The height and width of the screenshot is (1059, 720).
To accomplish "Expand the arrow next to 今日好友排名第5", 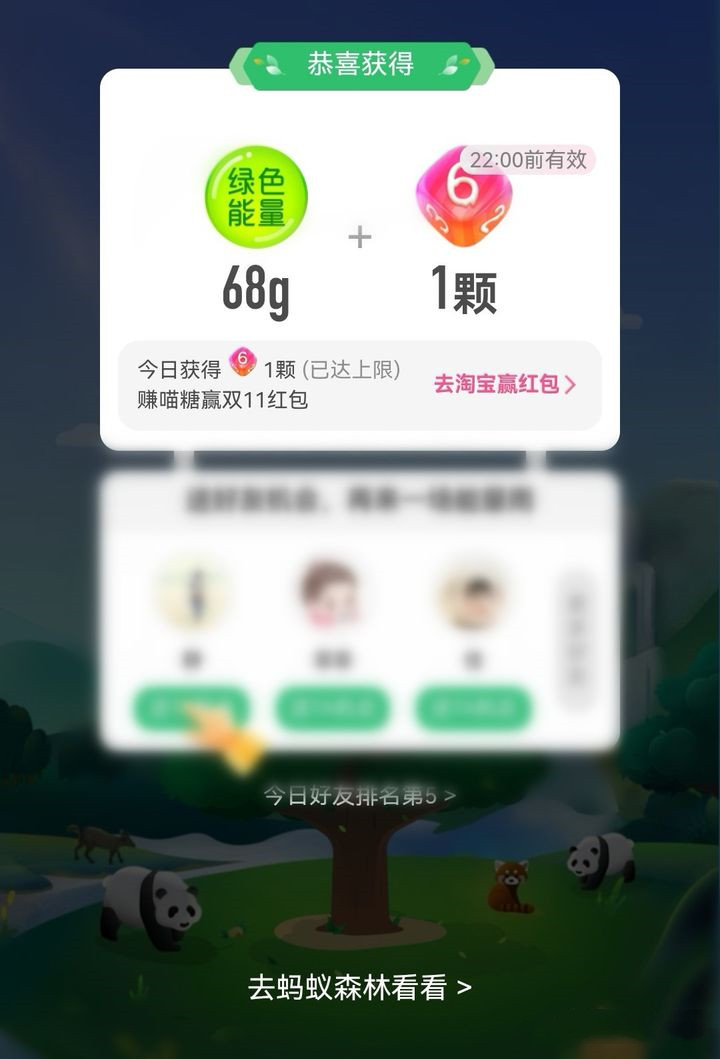I will click(x=452, y=795).
